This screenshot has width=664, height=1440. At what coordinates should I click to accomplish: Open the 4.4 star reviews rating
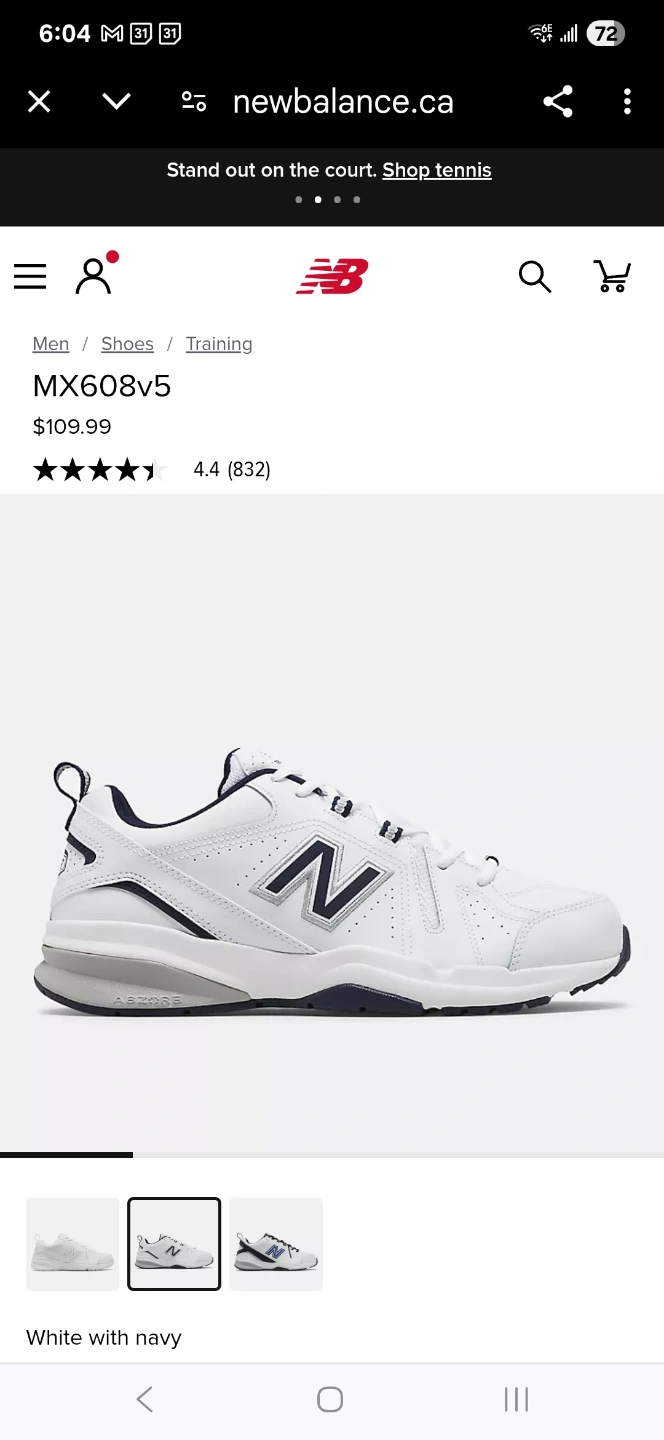[152, 469]
